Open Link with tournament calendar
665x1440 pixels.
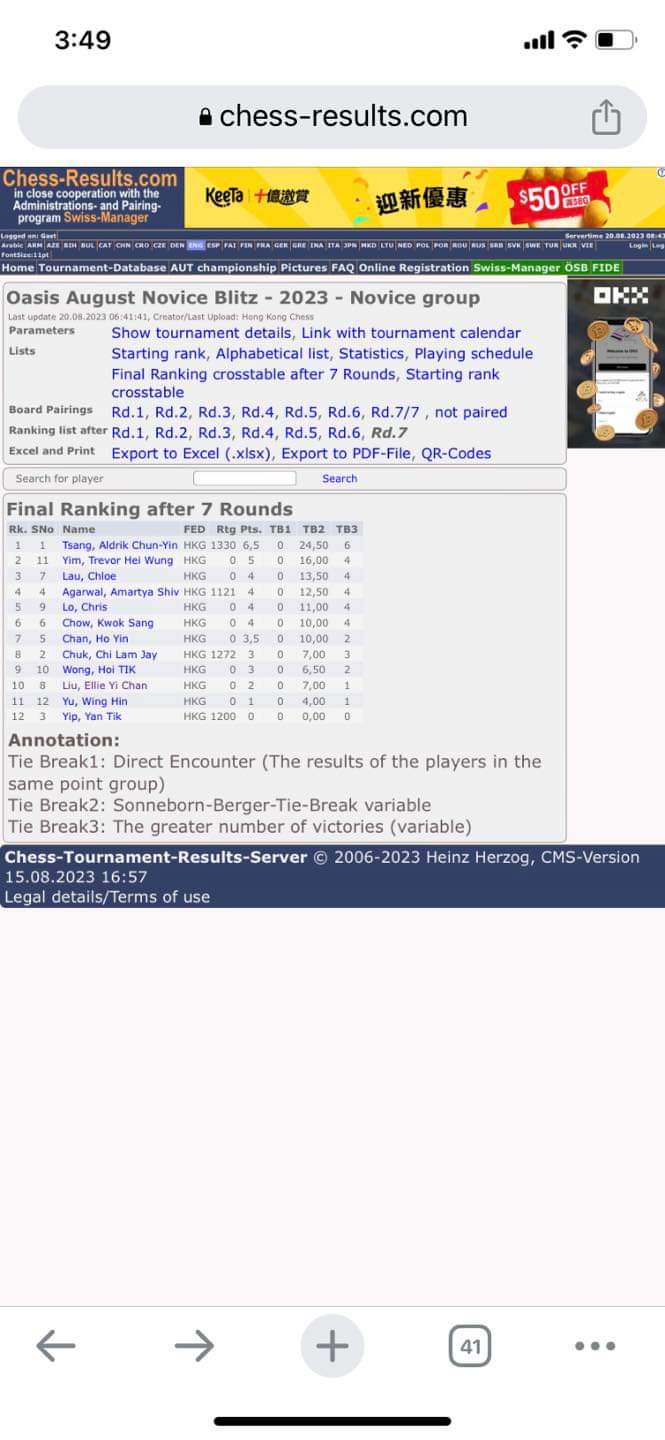[411, 333]
